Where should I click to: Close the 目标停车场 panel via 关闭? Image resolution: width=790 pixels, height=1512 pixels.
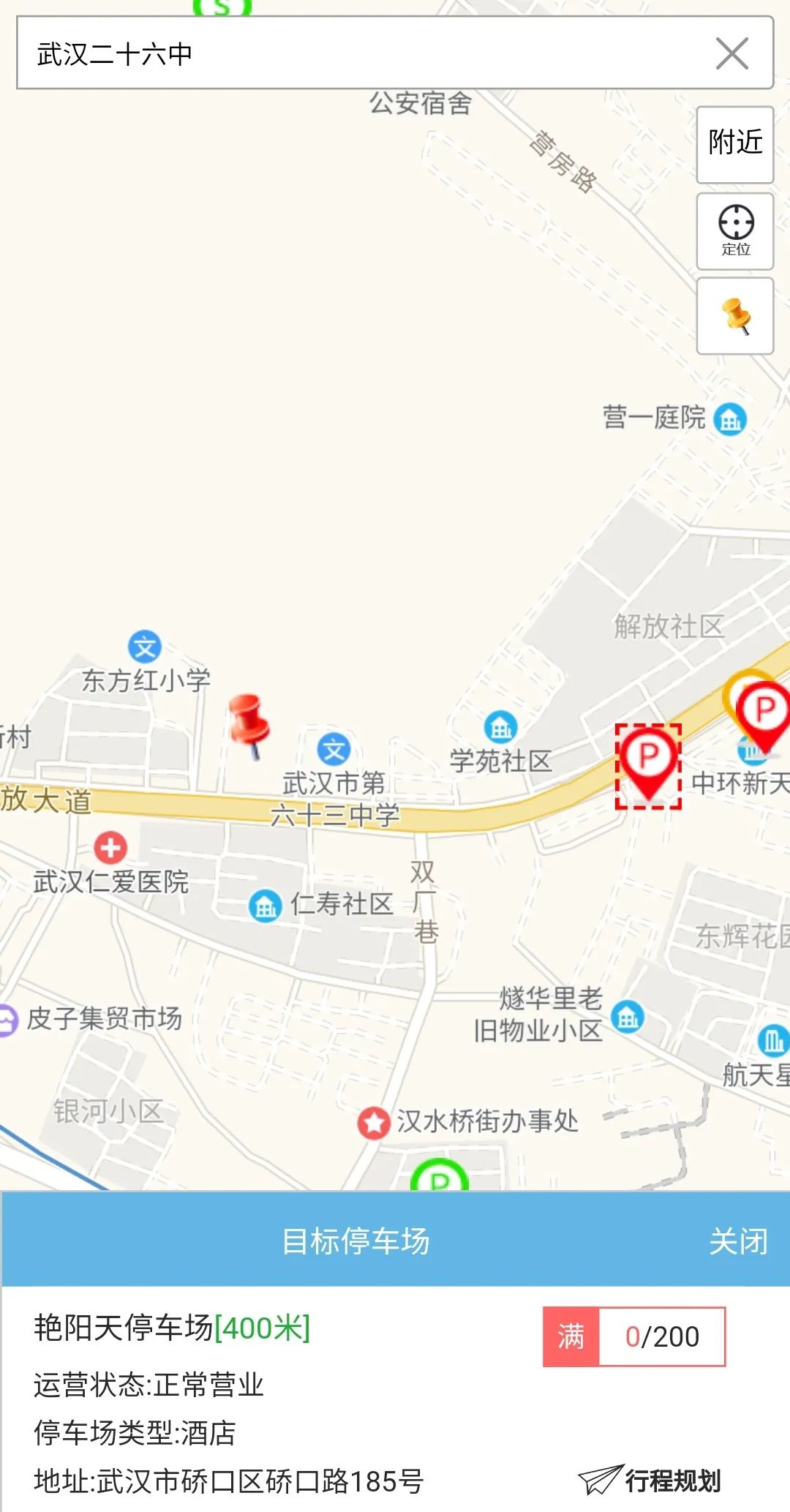coord(738,1241)
